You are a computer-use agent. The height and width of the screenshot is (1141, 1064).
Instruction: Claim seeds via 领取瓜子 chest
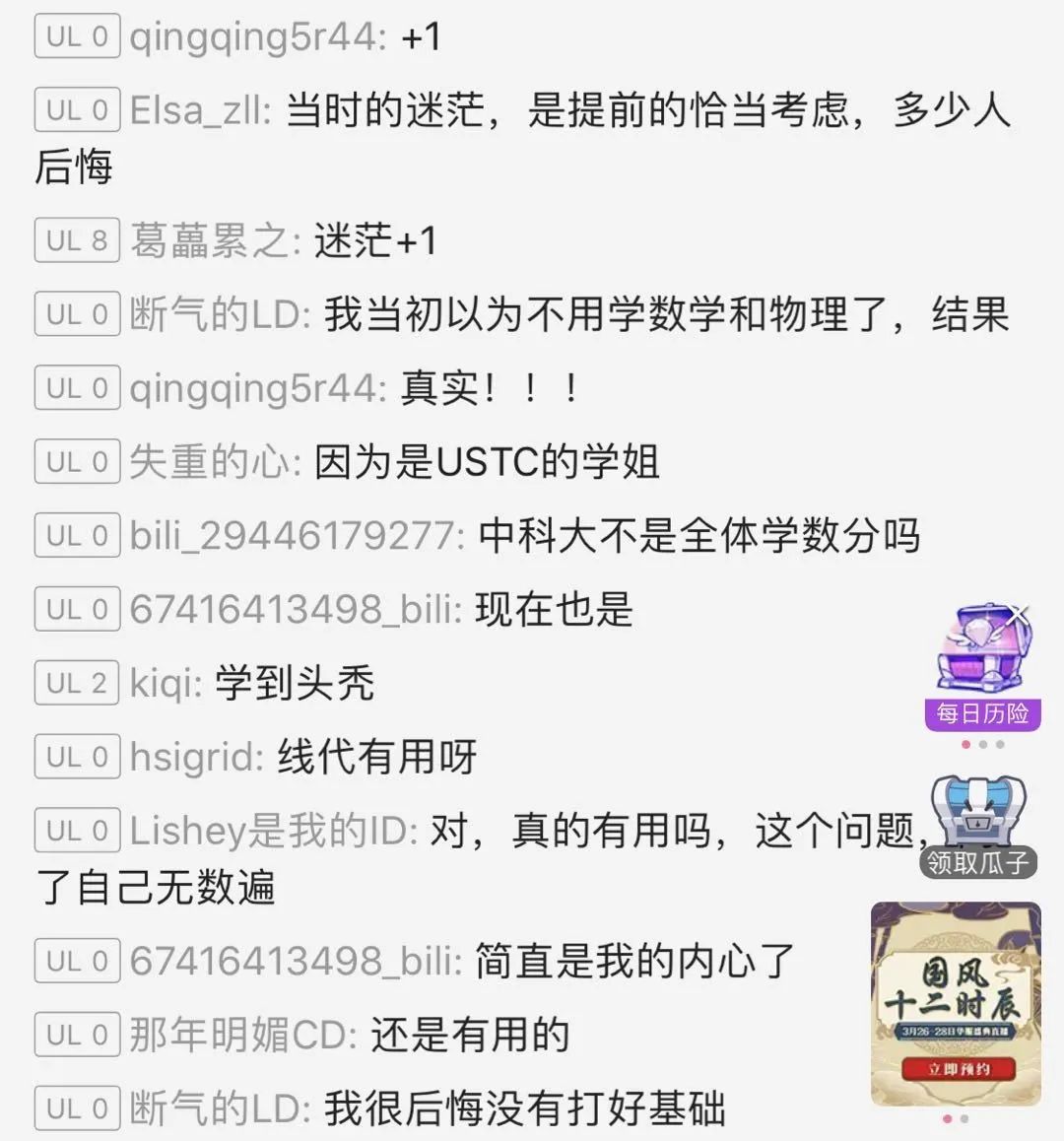click(x=977, y=828)
